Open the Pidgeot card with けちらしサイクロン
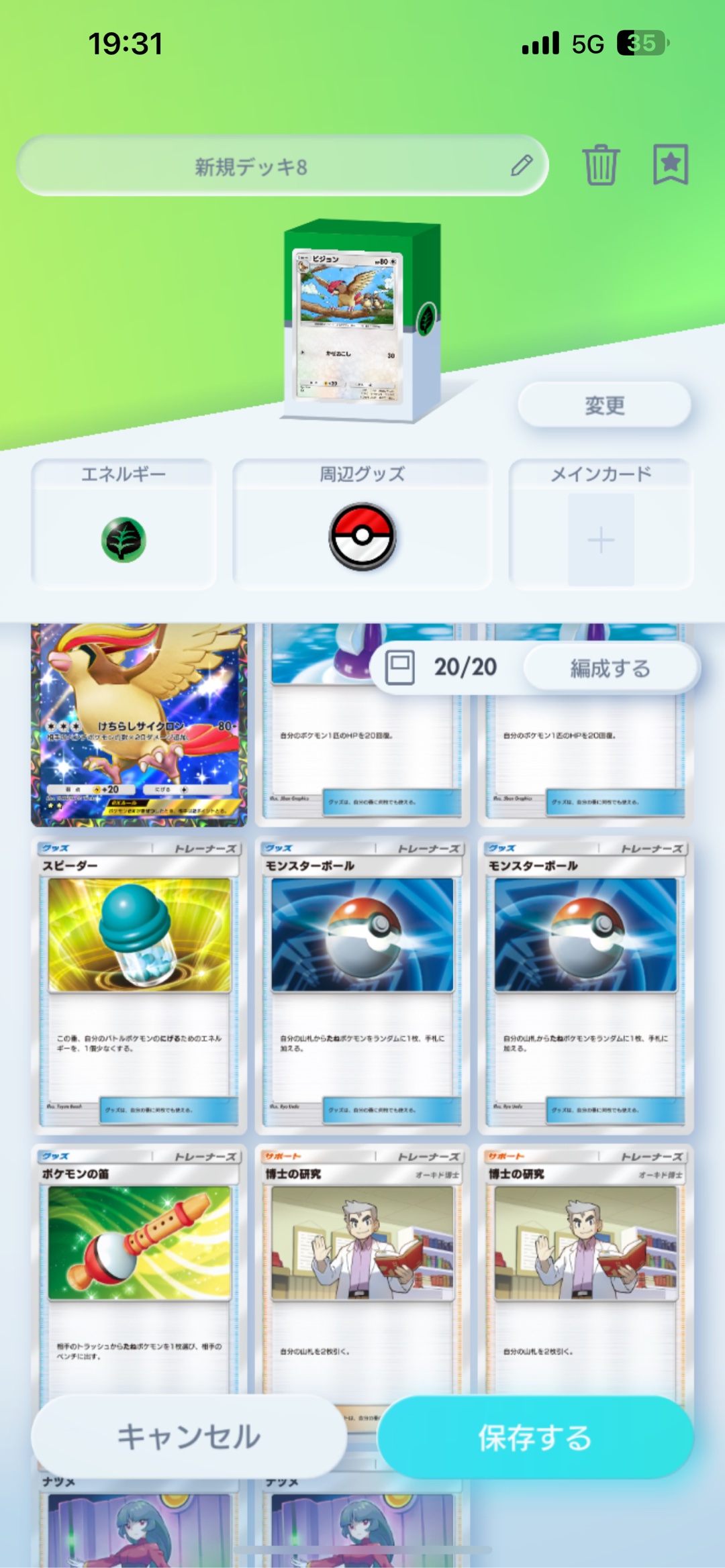Screen dimensions: 725x1568 click(x=139, y=725)
